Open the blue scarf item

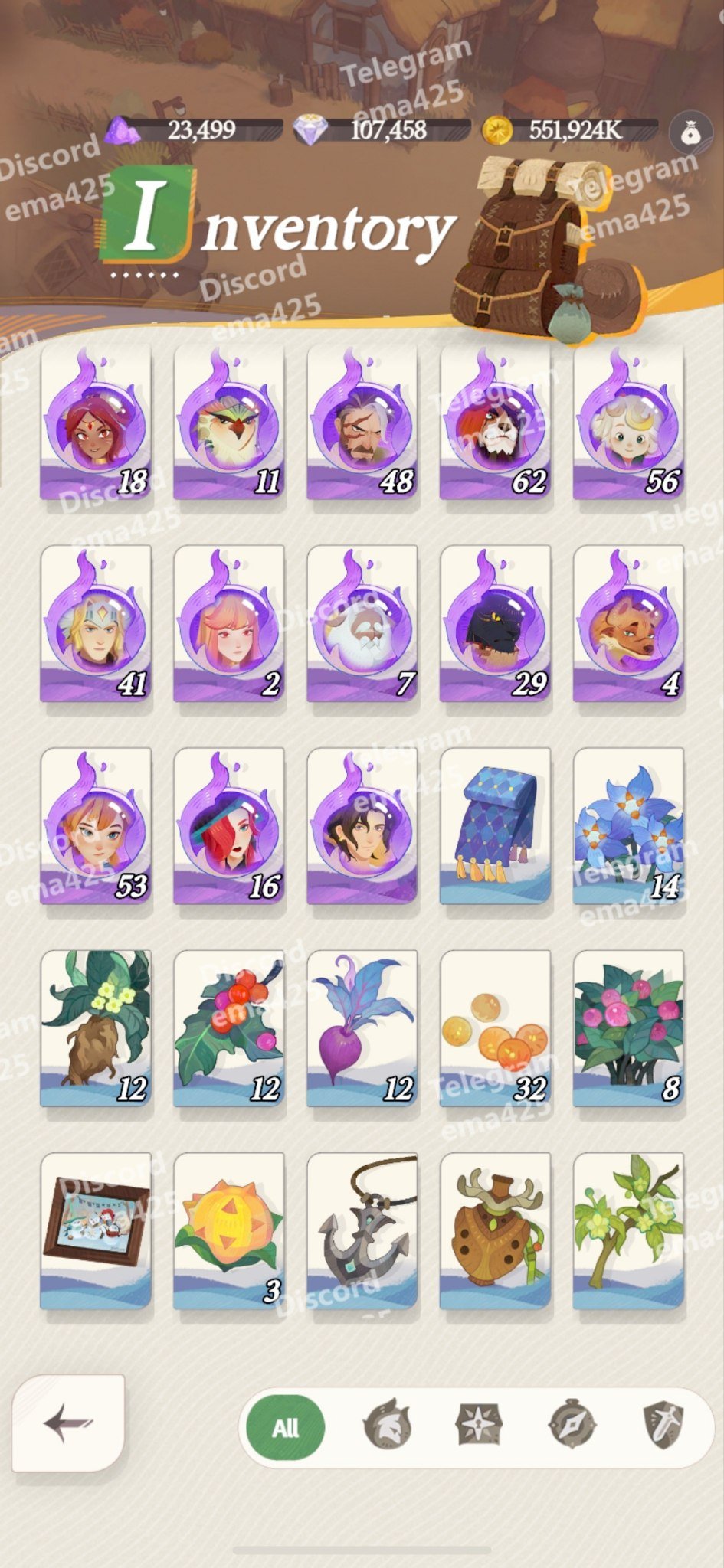(495, 825)
